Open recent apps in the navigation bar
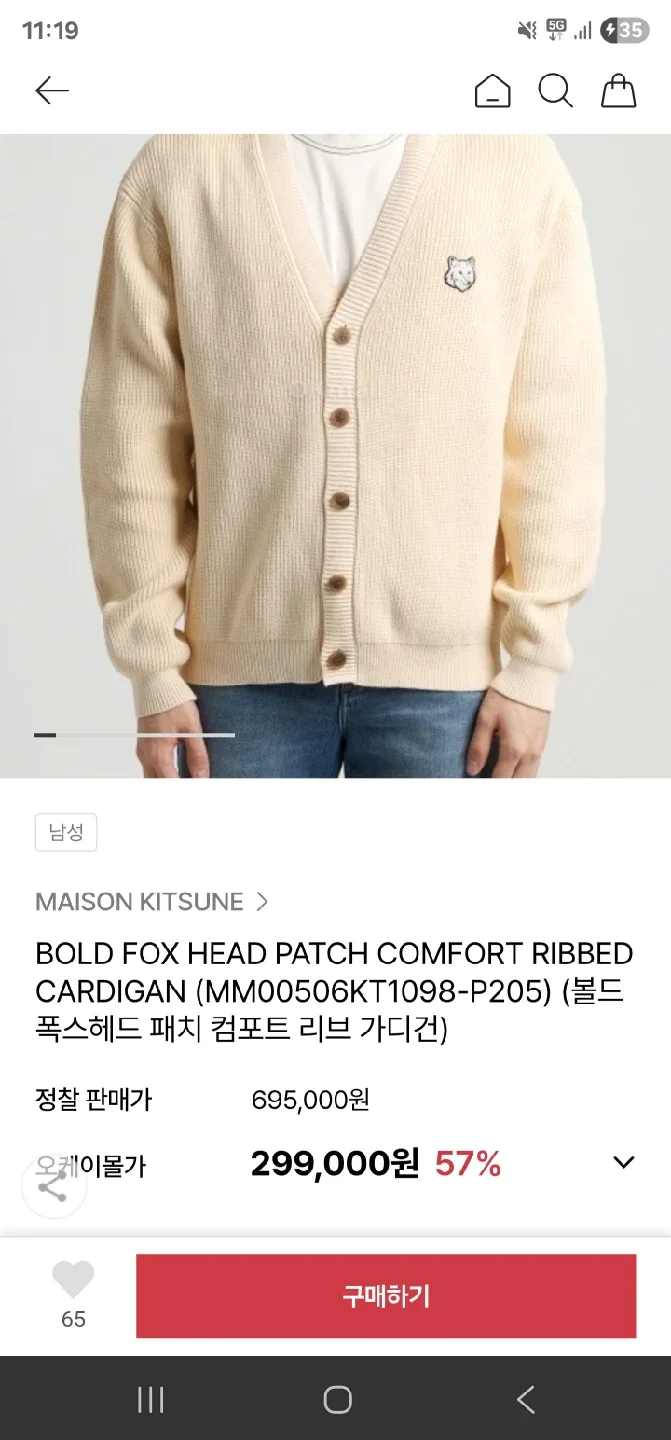Screen dimensions: 671x1440 pos(150,1399)
